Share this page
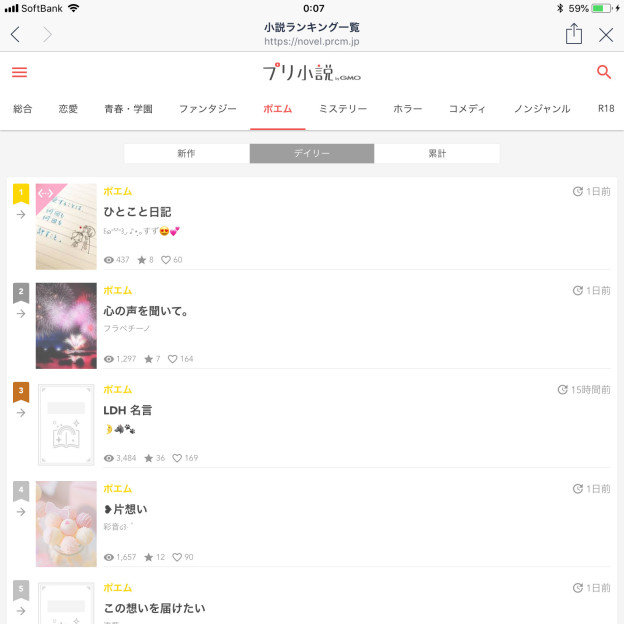Viewport: 624px width, 624px height. click(573, 35)
